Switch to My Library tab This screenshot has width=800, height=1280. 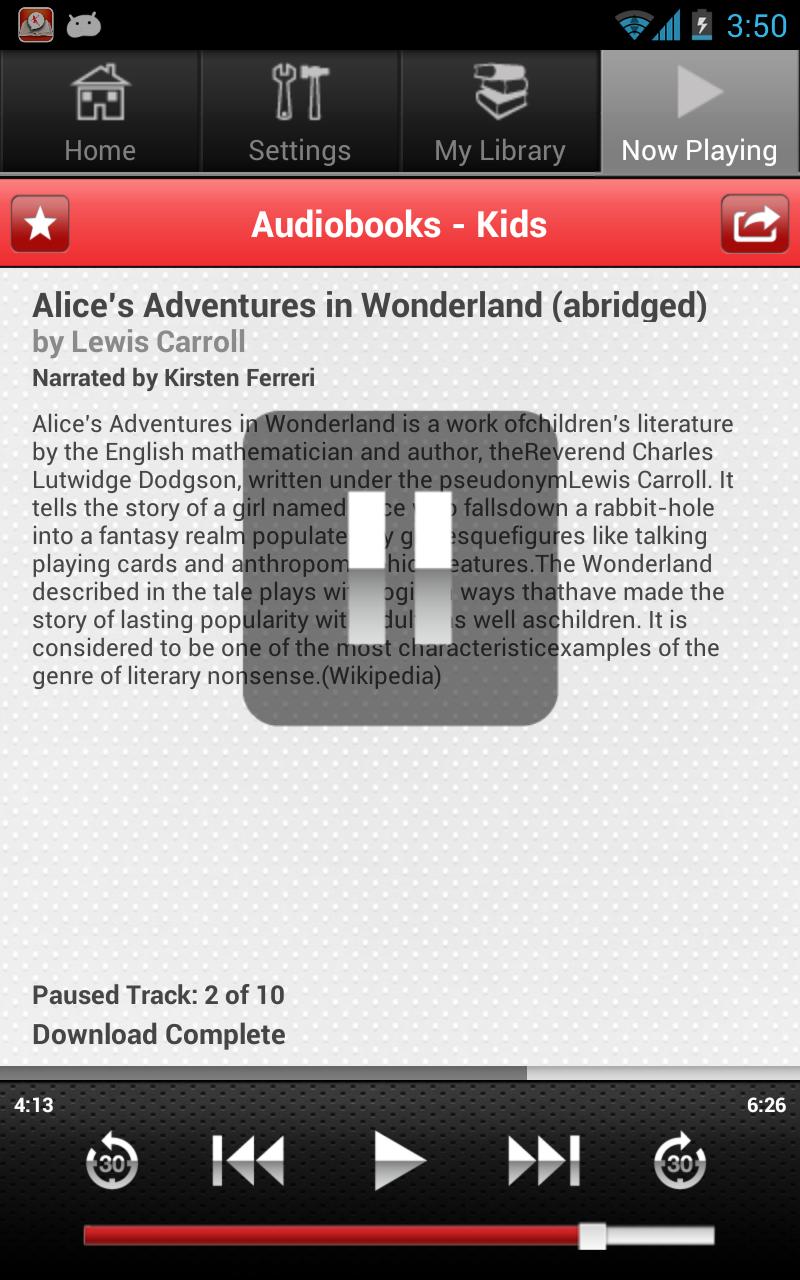pyautogui.click(x=500, y=113)
